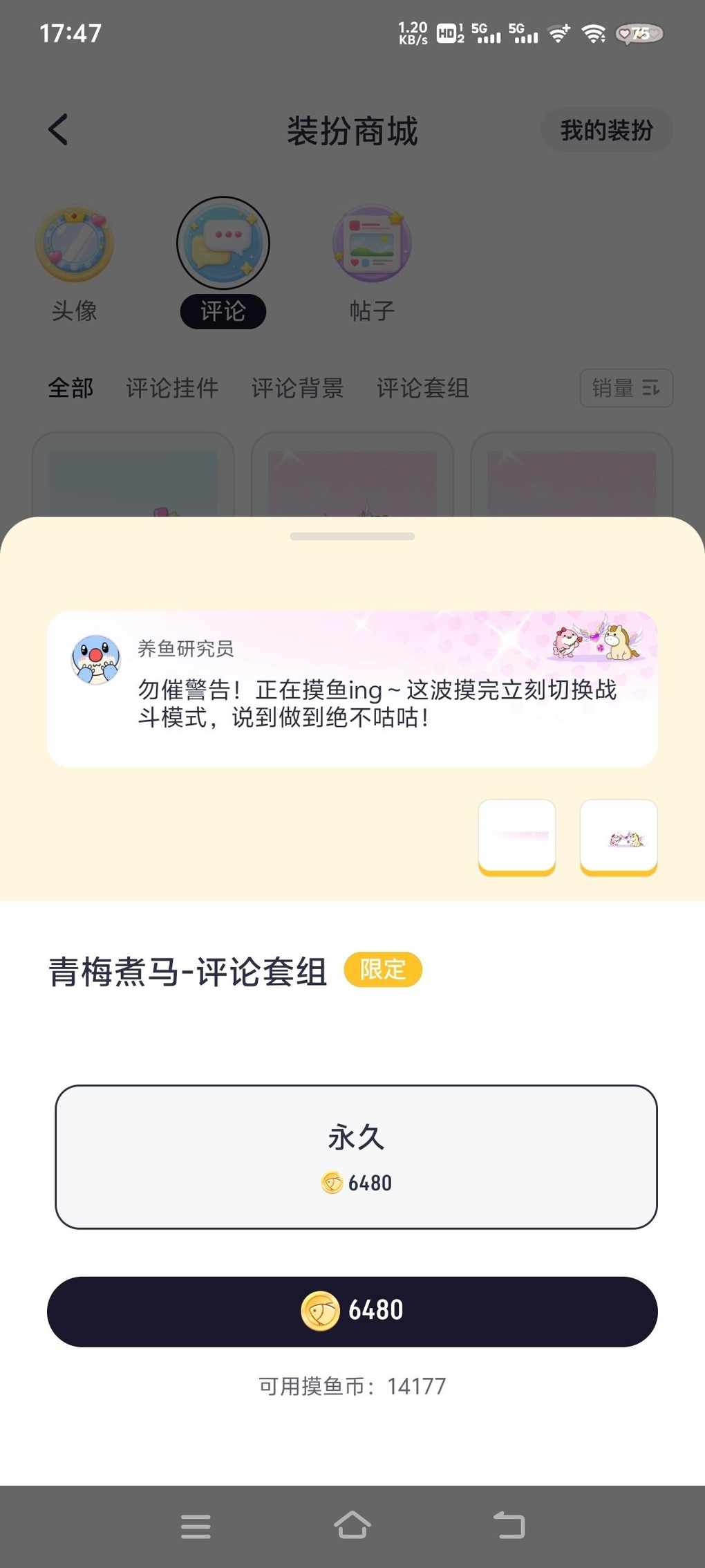Filter by 评论套组
The image size is (705, 1568).
(422, 388)
